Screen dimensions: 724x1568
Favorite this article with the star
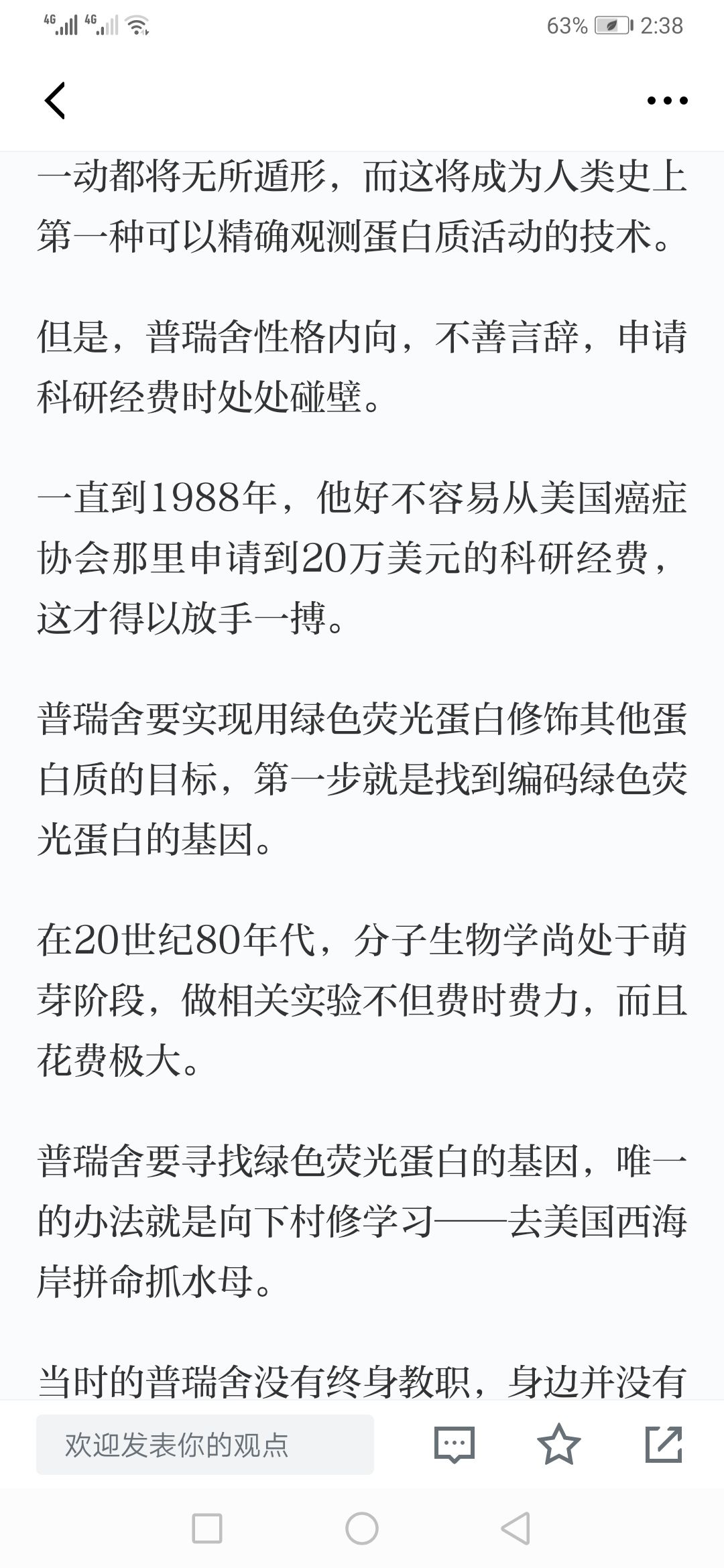pyautogui.click(x=559, y=1444)
